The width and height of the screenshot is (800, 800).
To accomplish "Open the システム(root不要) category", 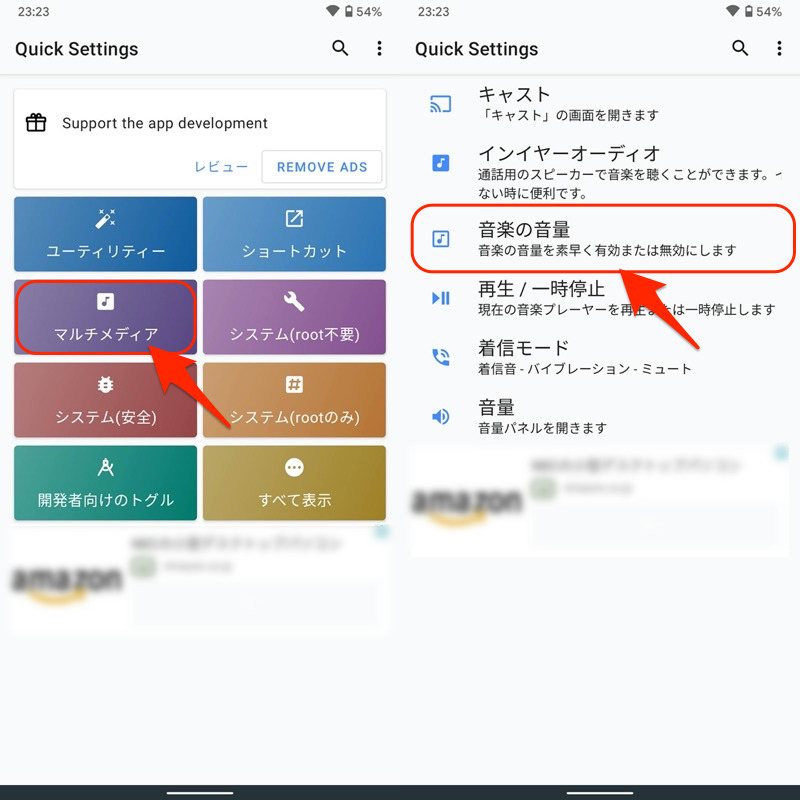I will [294, 316].
